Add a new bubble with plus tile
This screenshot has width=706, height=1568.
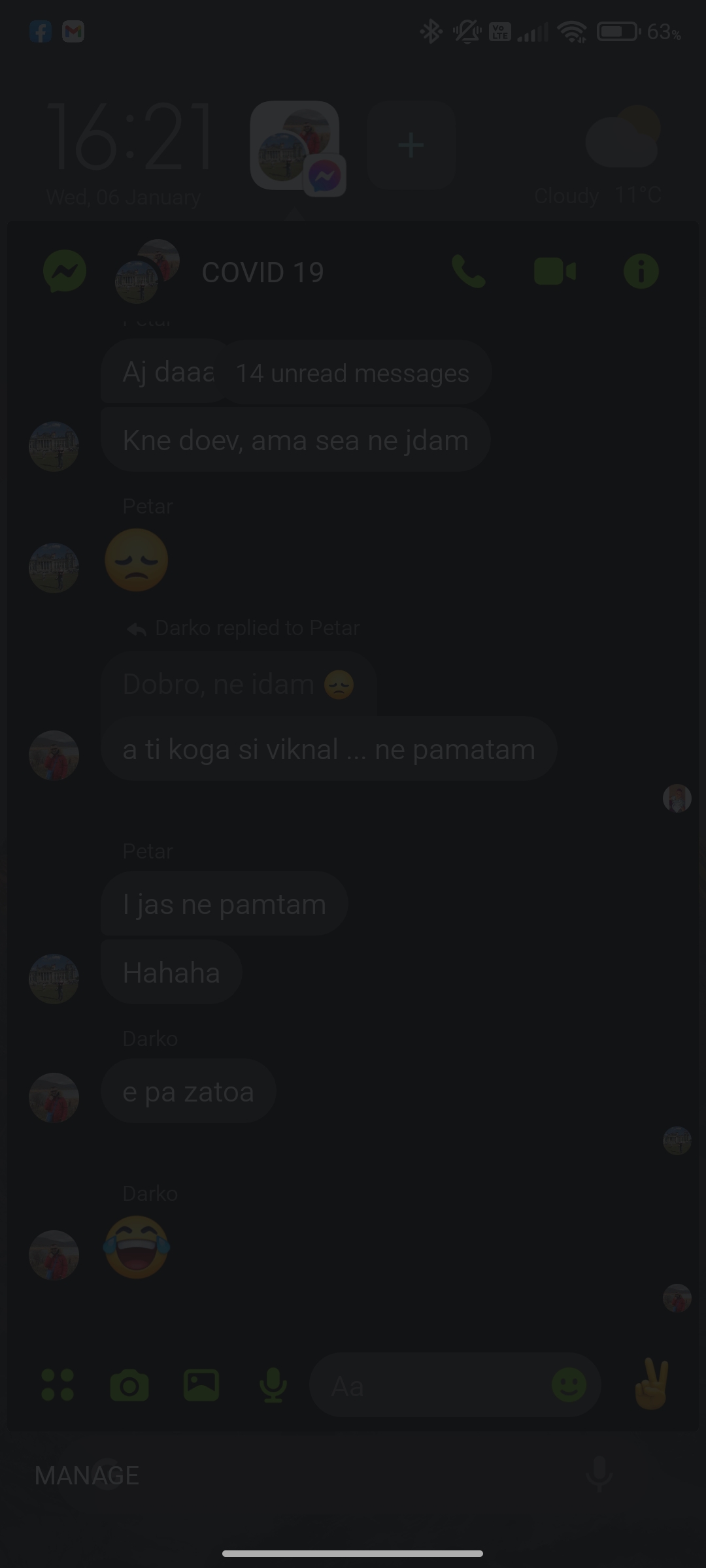[x=411, y=145]
